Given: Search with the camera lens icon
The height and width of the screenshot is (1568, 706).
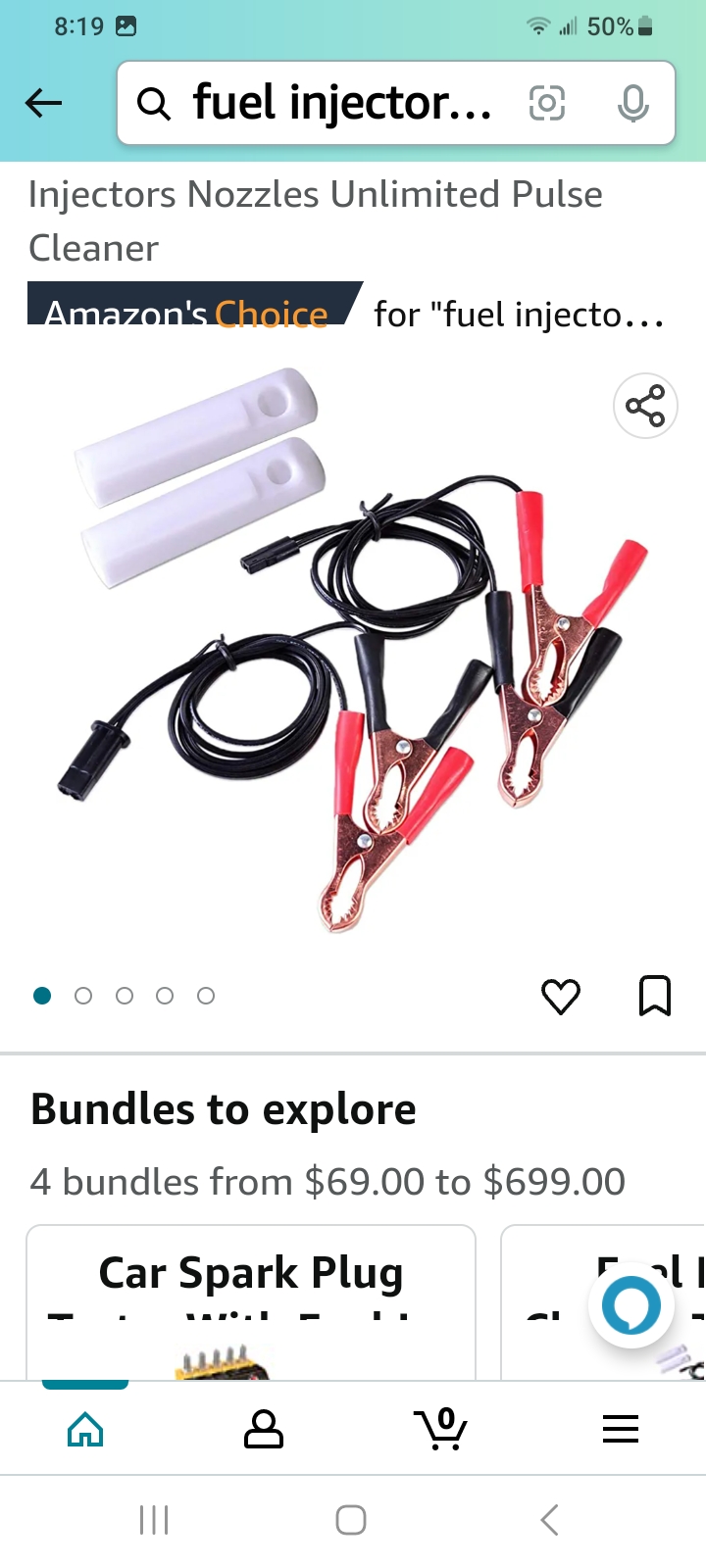Looking at the screenshot, I should (546, 103).
